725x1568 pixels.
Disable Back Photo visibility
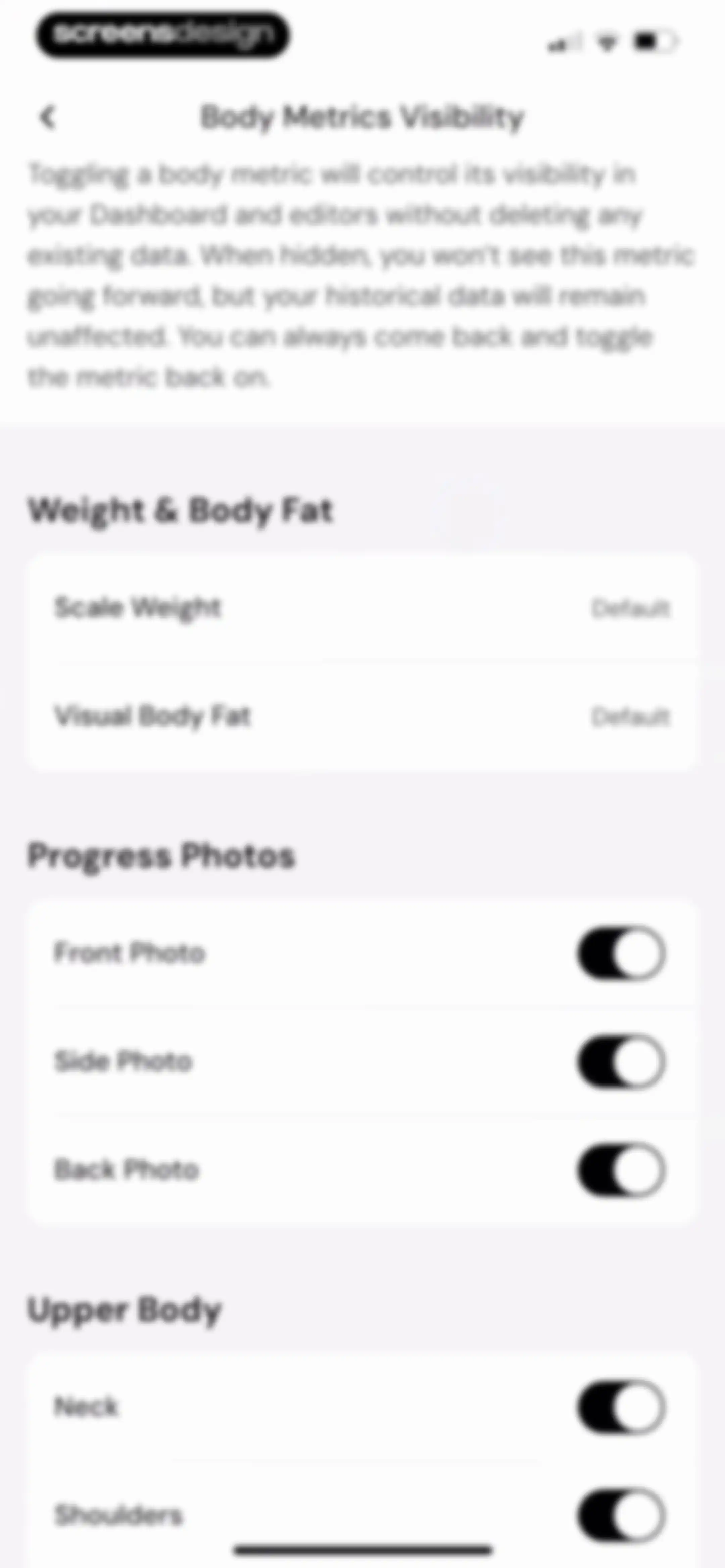click(621, 1170)
